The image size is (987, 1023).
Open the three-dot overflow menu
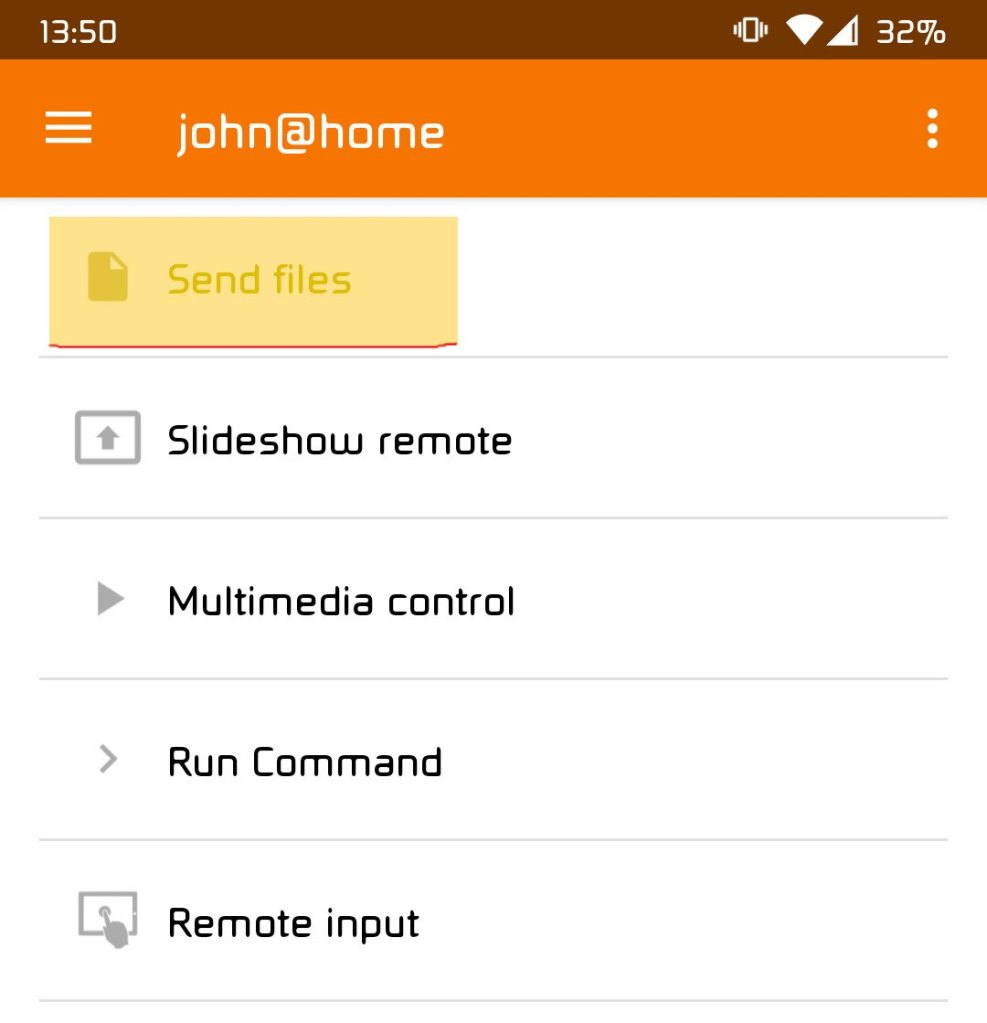pos(932,129)
